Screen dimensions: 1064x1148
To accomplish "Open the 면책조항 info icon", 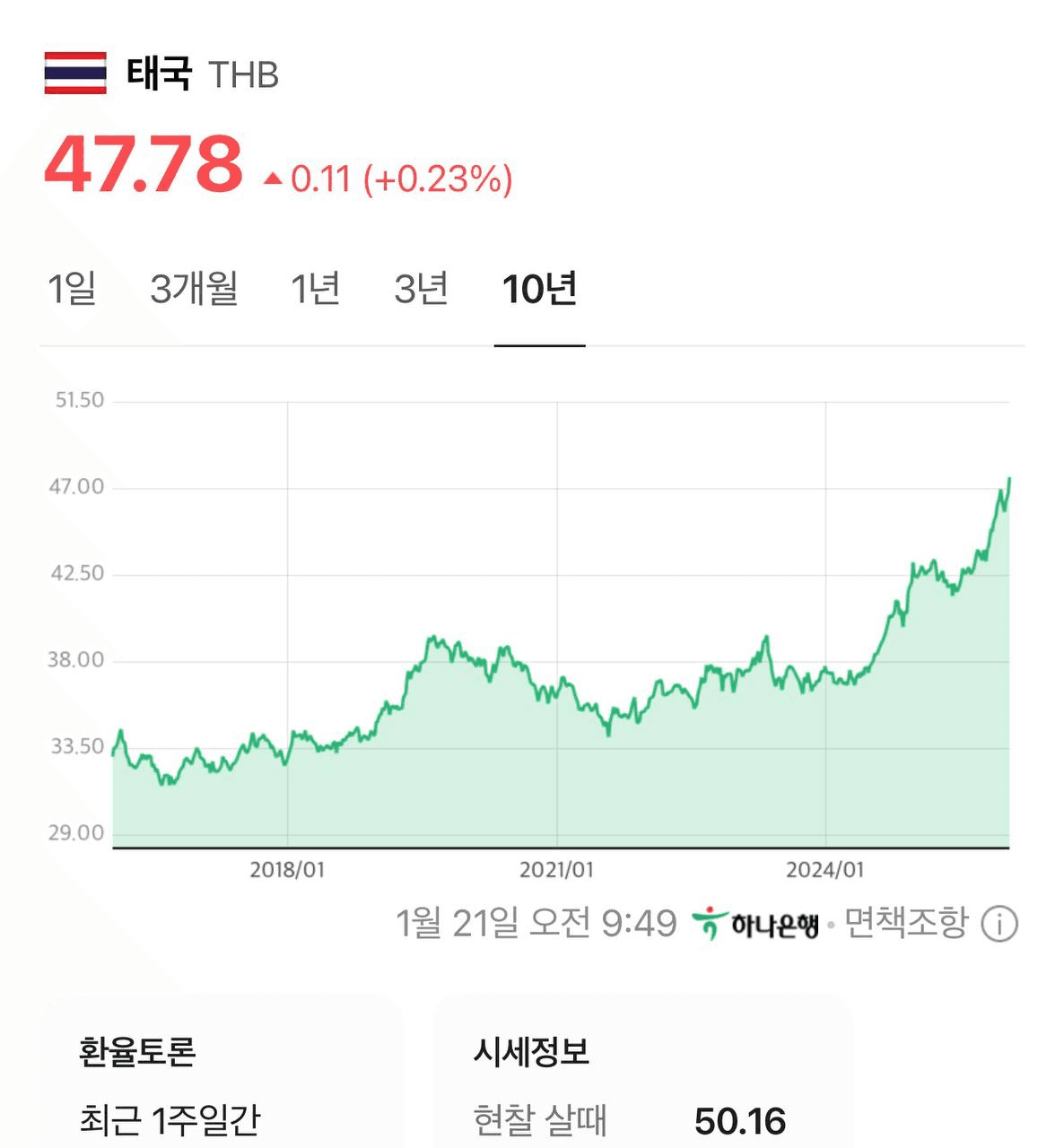I will pos(999,924).
